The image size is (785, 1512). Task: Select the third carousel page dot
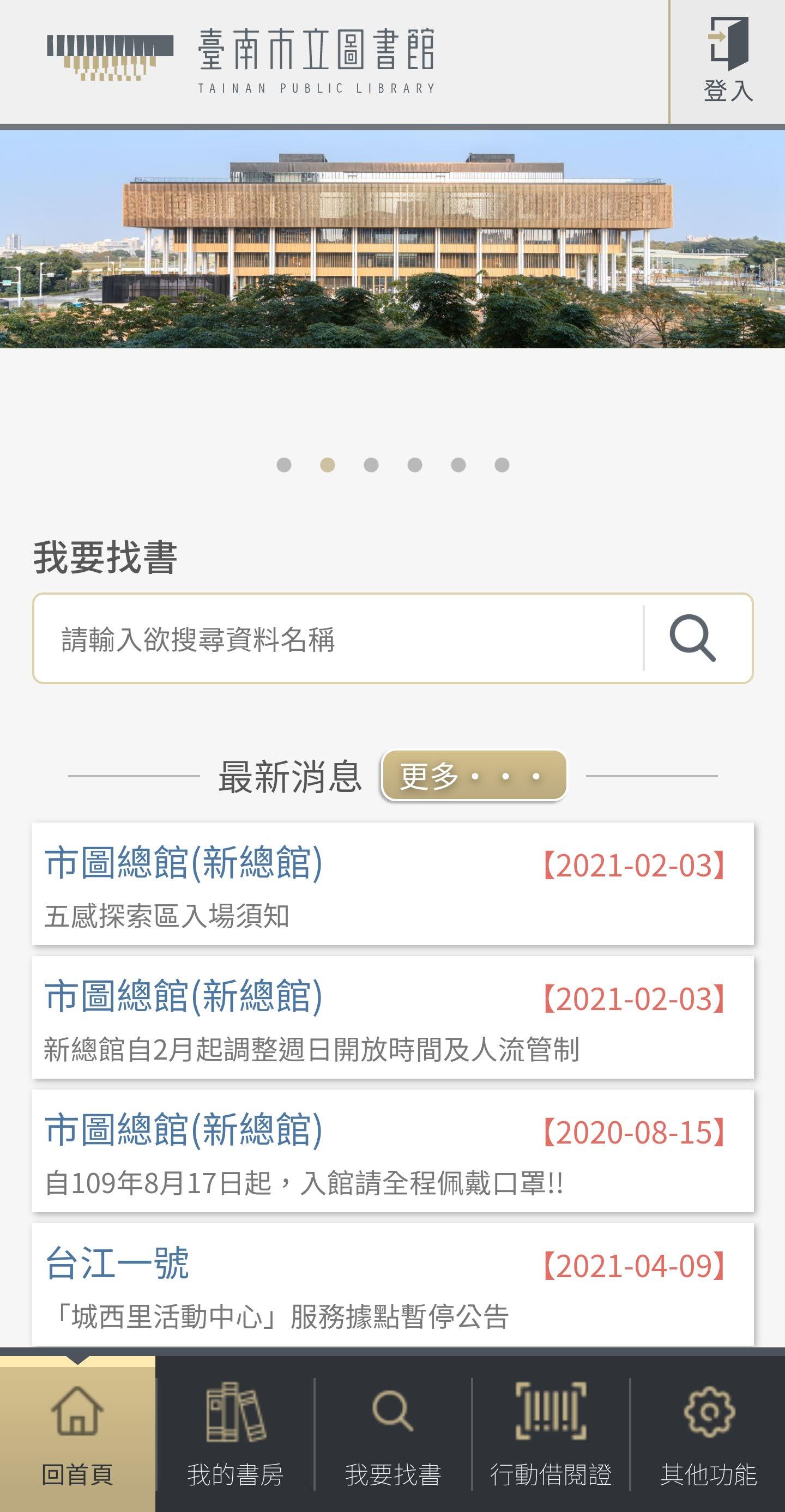click(371, 465)
